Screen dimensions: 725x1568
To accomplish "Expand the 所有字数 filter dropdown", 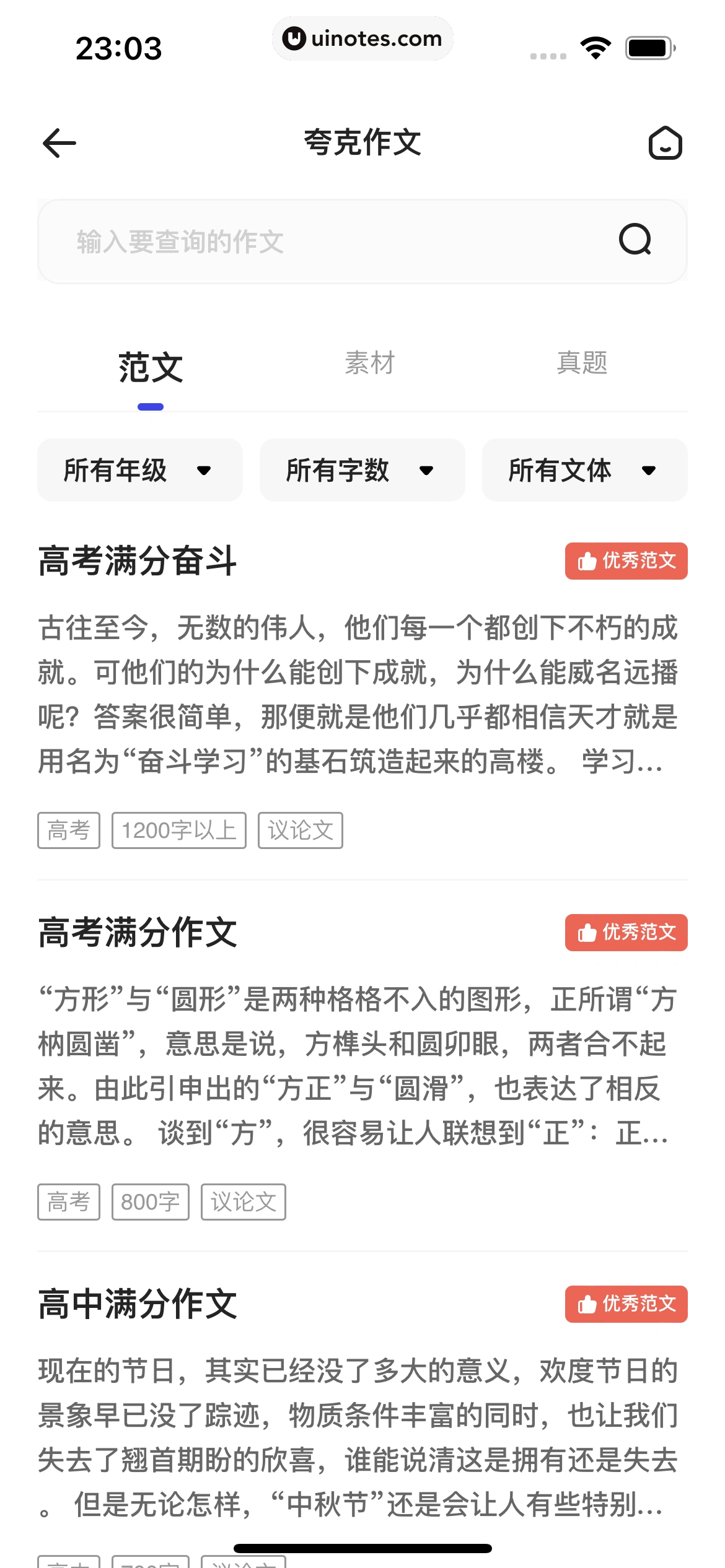I will point(362,469).
